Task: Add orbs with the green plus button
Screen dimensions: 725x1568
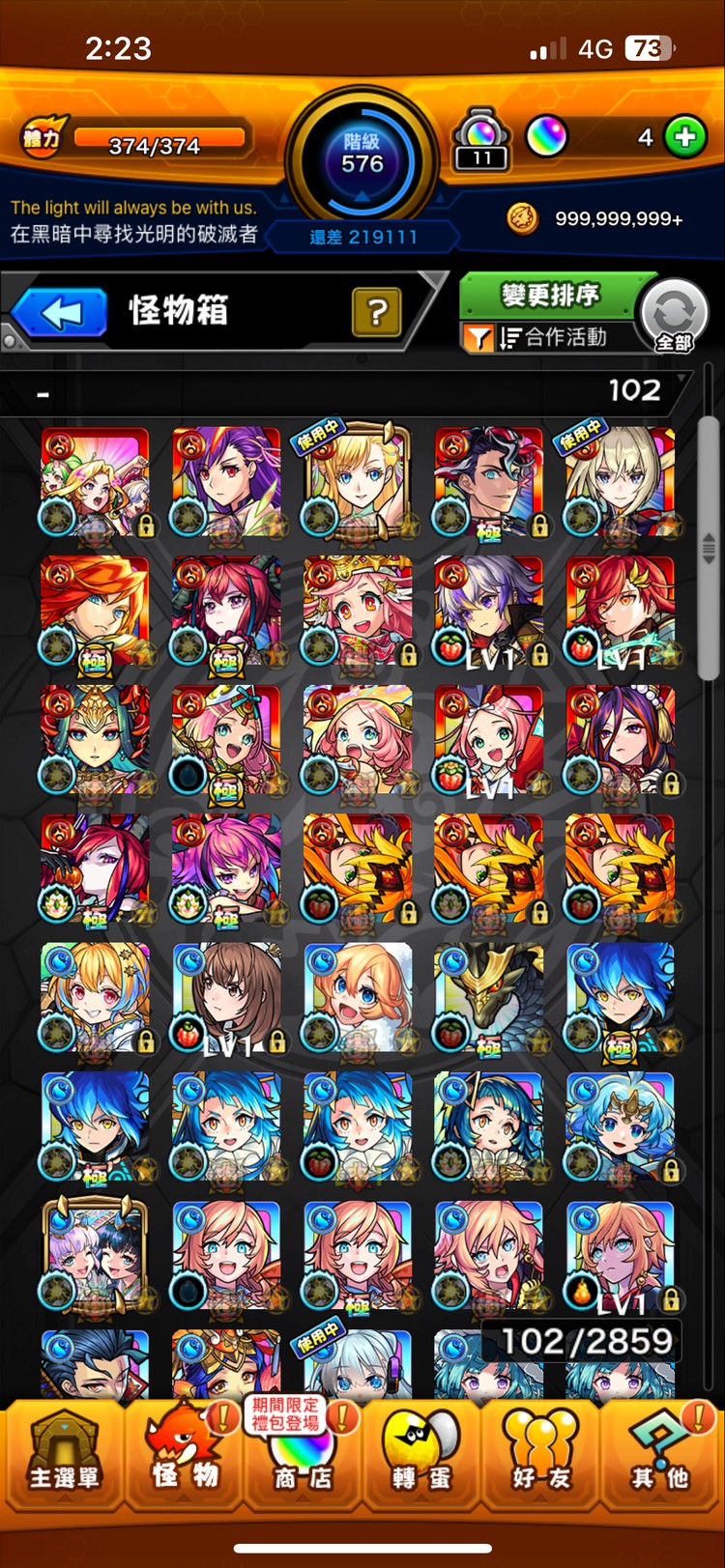Action: 685,137
